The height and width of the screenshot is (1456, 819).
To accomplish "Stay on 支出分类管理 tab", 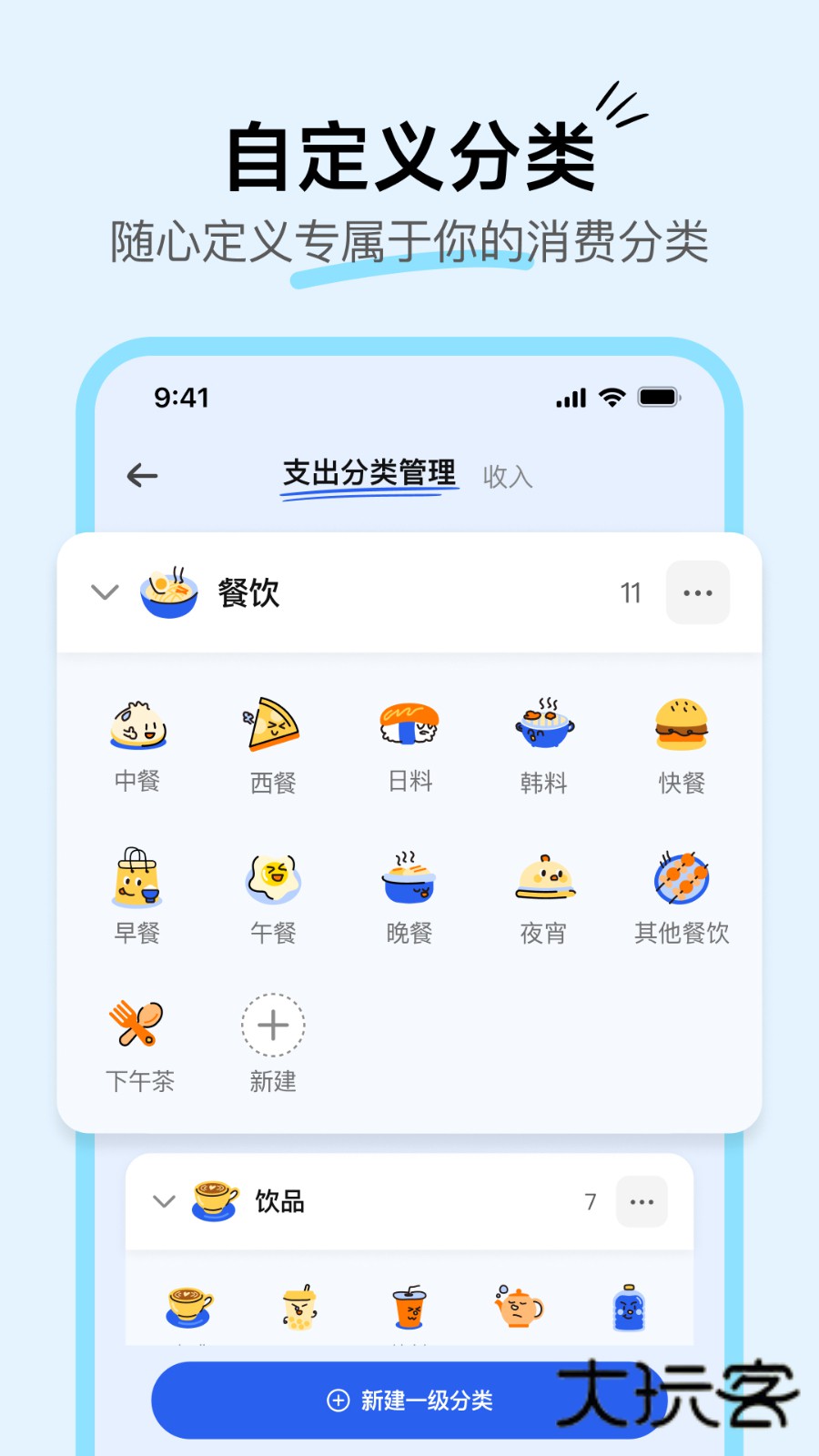I will (x=369, y=472).
